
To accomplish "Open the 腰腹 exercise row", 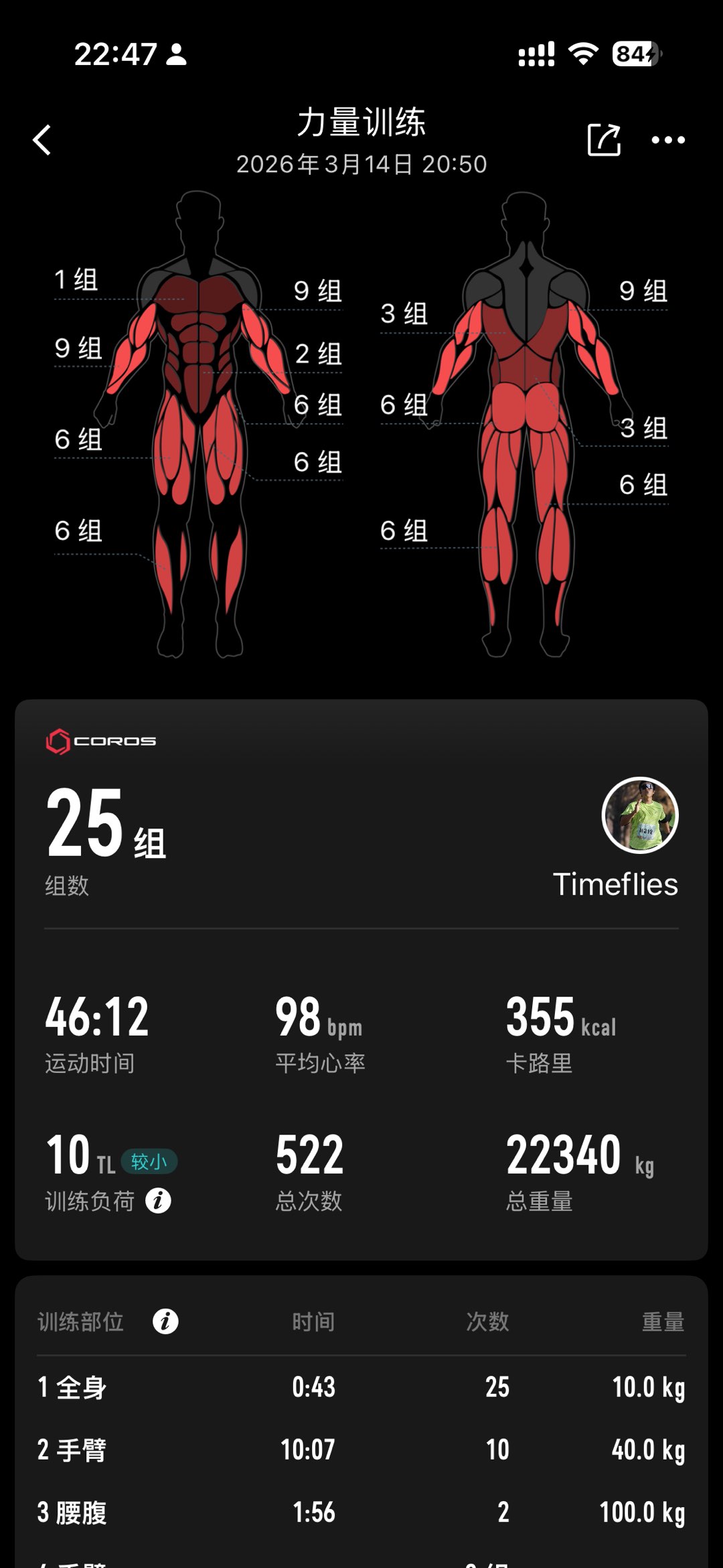I will (361, 1512).
